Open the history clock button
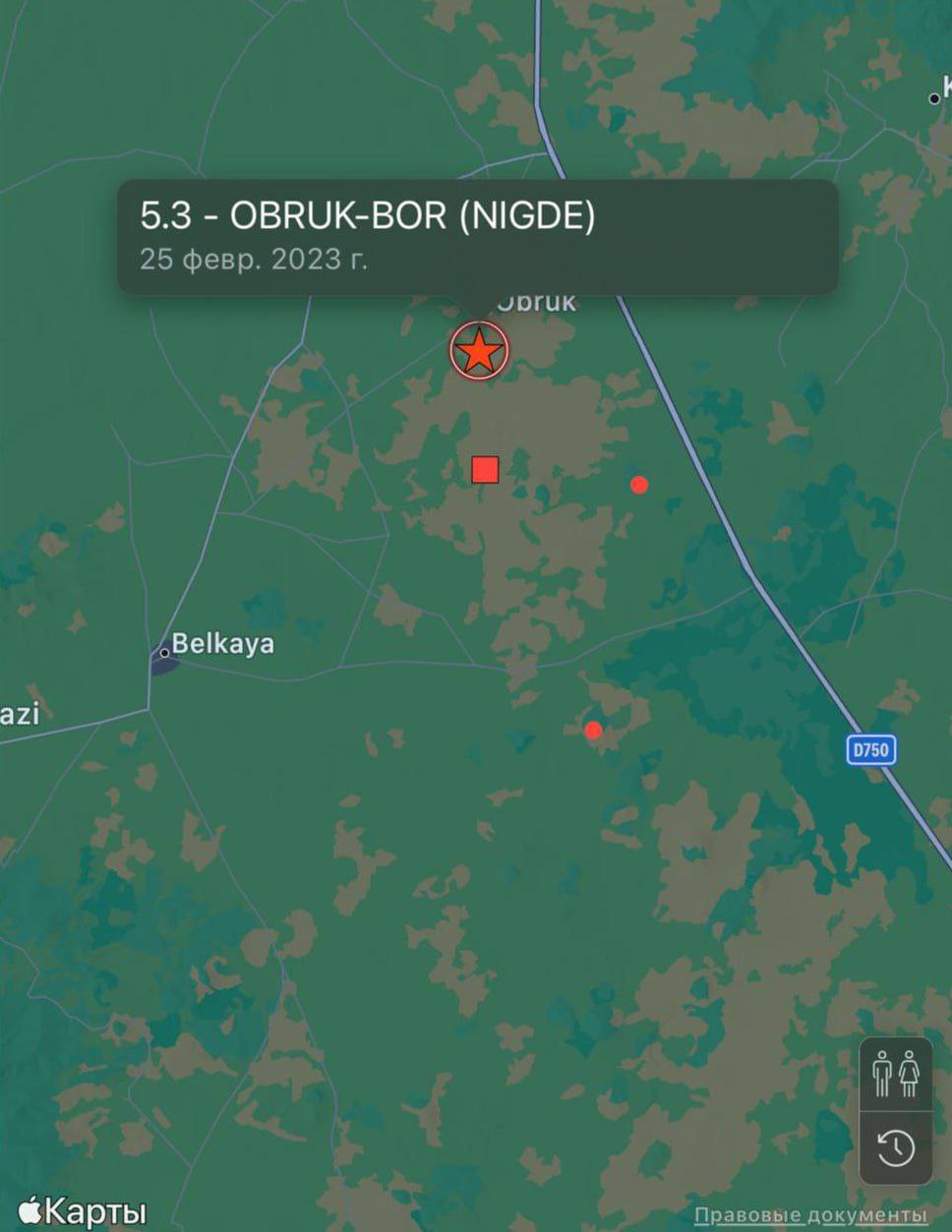This screenshot has height=1232, width=952. [895, 1148]
